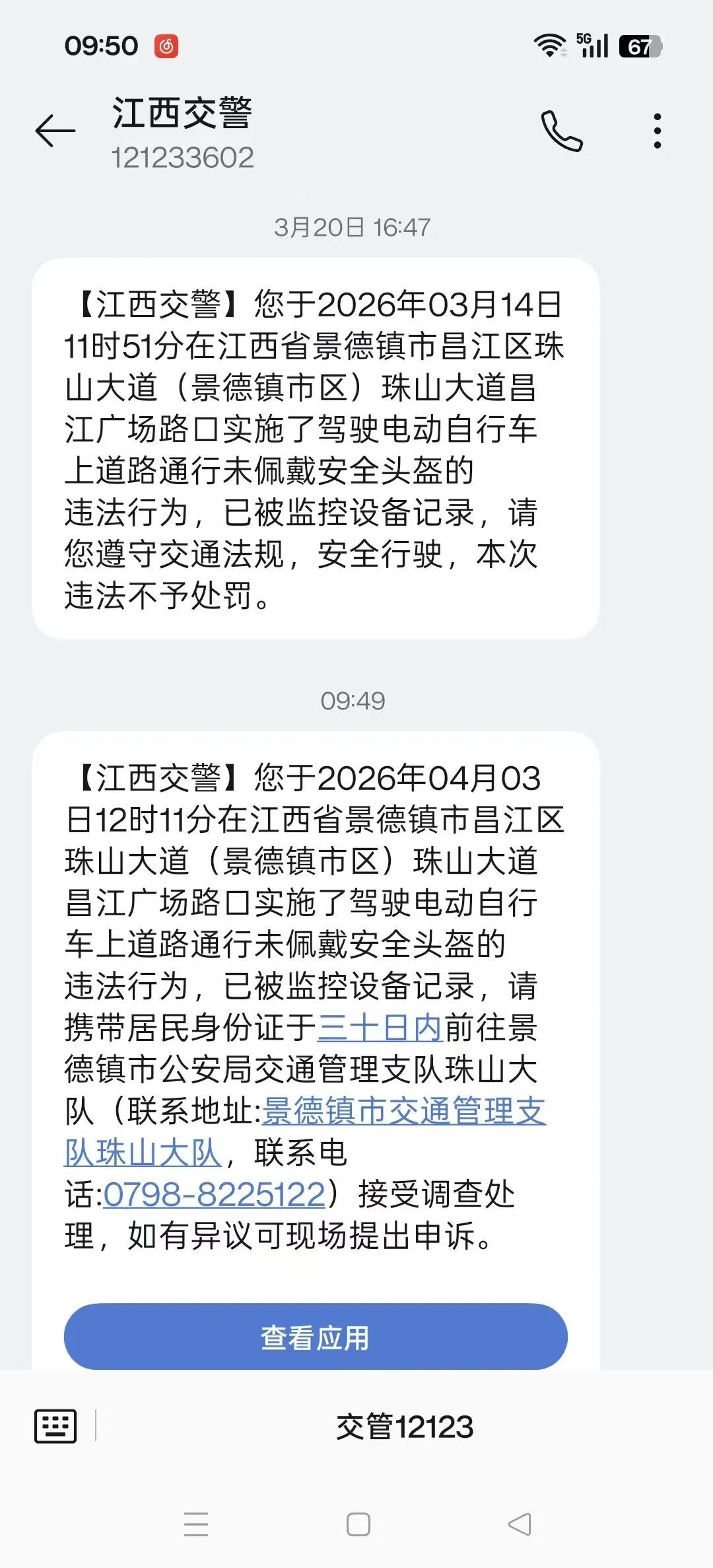Screen dimensions: 713x1568
Task: Click the battery indicator showing 67
Action: click(x=638, y=46)
